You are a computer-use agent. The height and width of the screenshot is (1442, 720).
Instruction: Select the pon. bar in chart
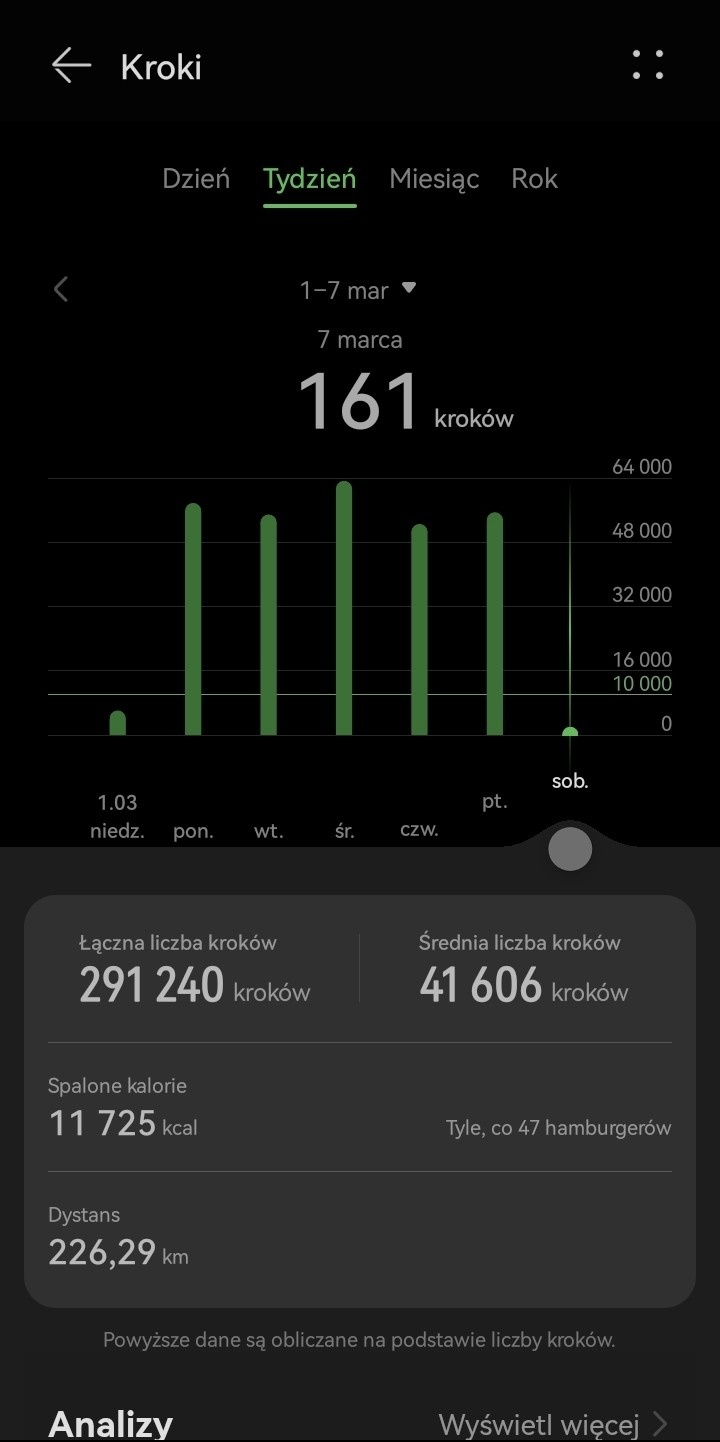pyautogui.click(x=193, y=620)
